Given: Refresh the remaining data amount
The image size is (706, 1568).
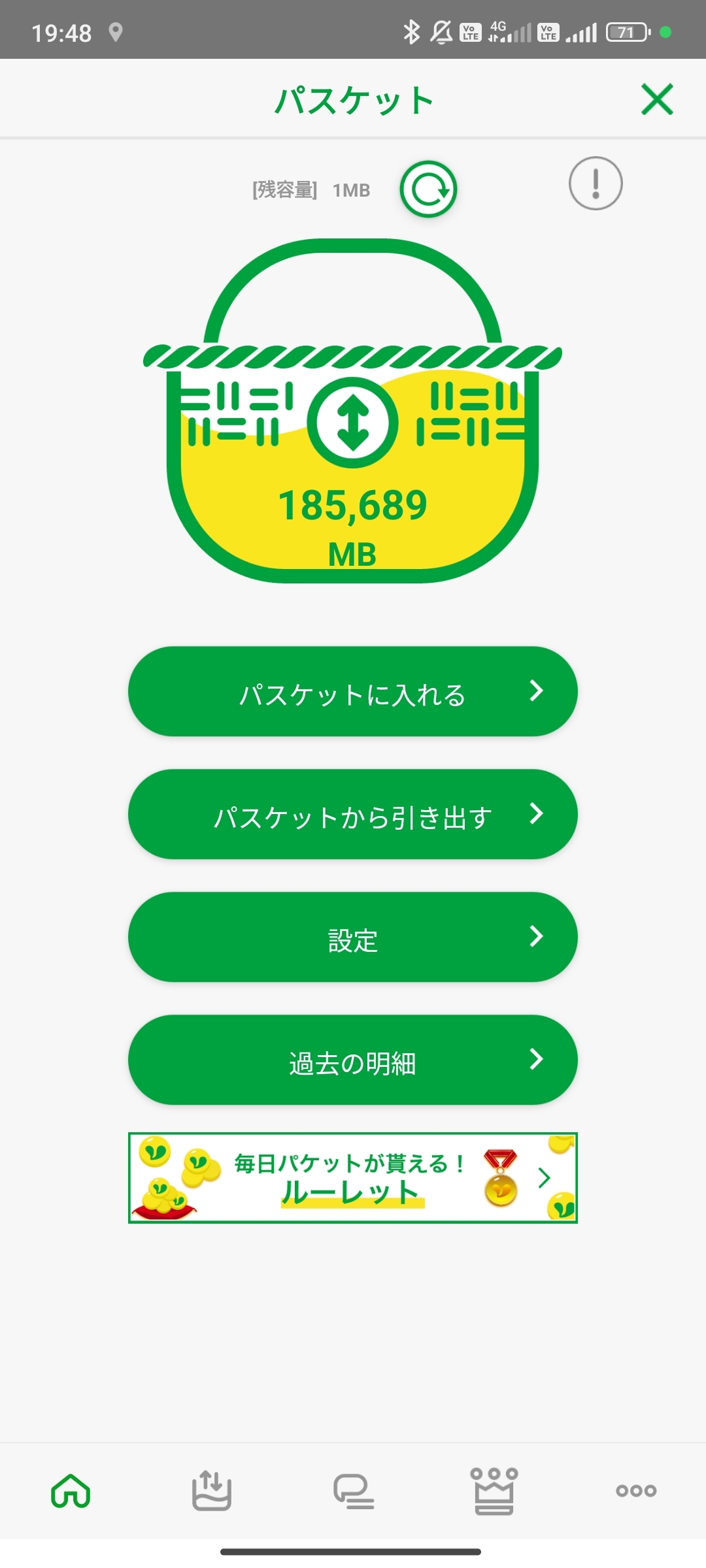Looking at the screenshot, I should 428,189.
